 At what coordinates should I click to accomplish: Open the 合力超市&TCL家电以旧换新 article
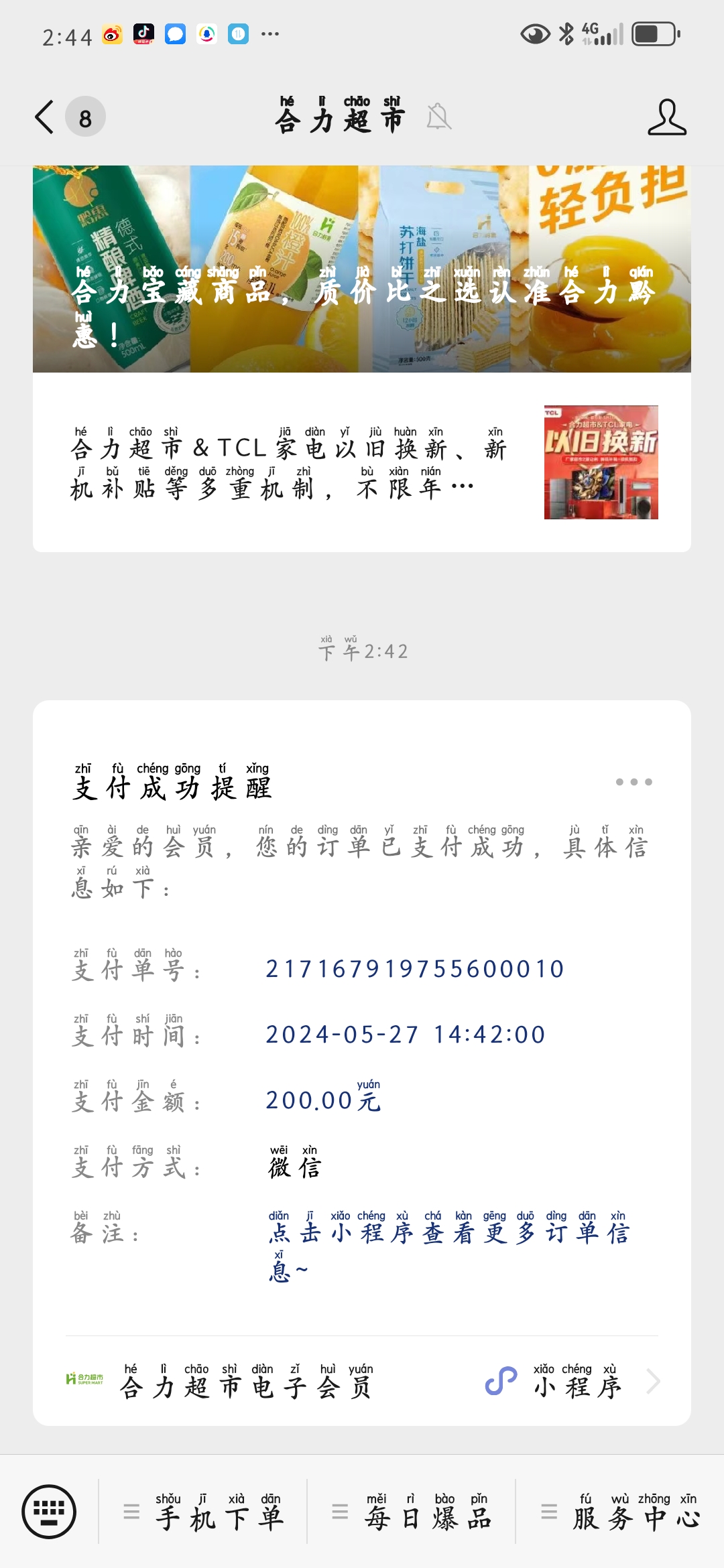click(362, 462)
